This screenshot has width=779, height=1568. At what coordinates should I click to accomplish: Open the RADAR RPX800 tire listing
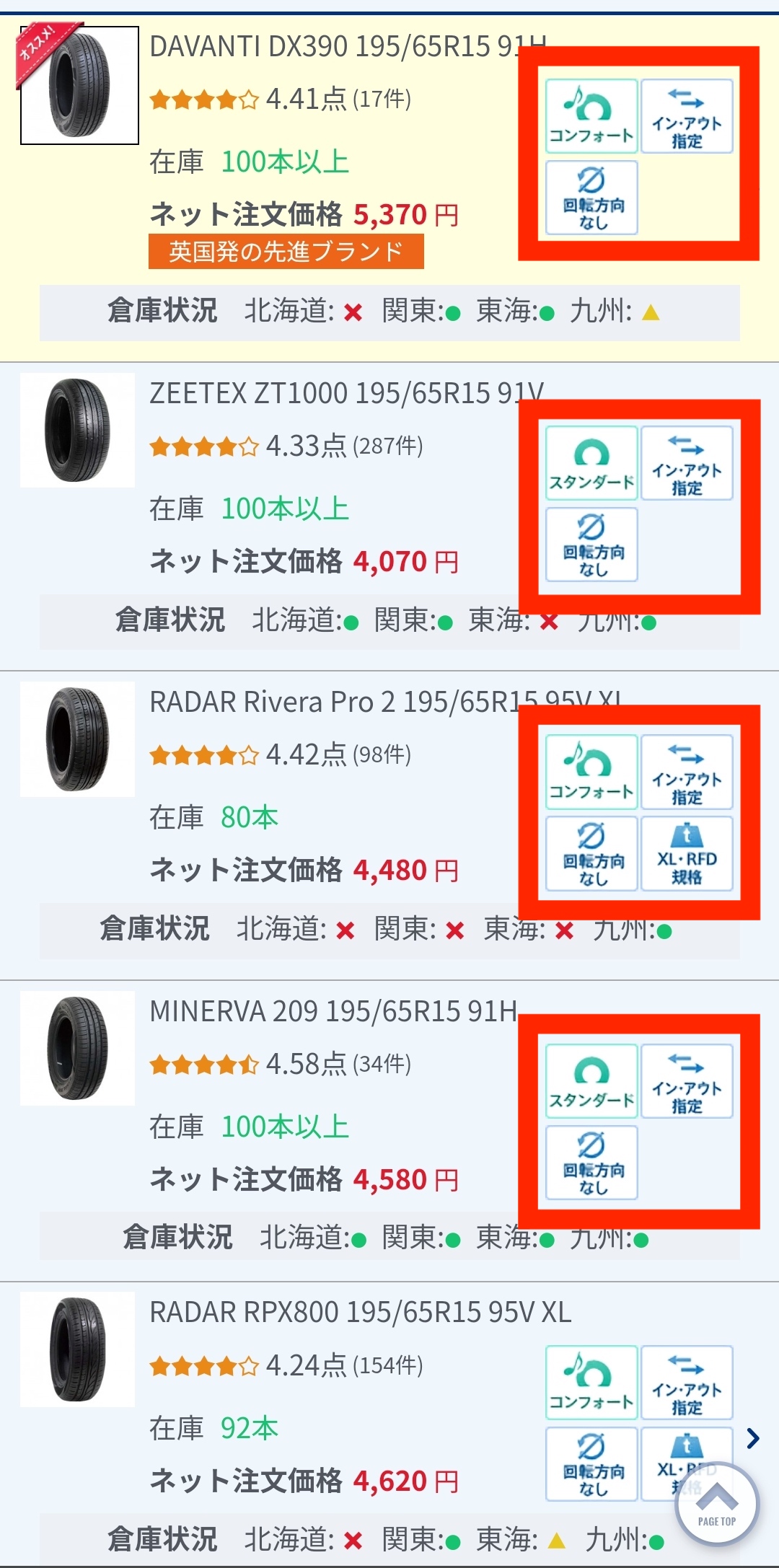click(x=360, y=1313)
